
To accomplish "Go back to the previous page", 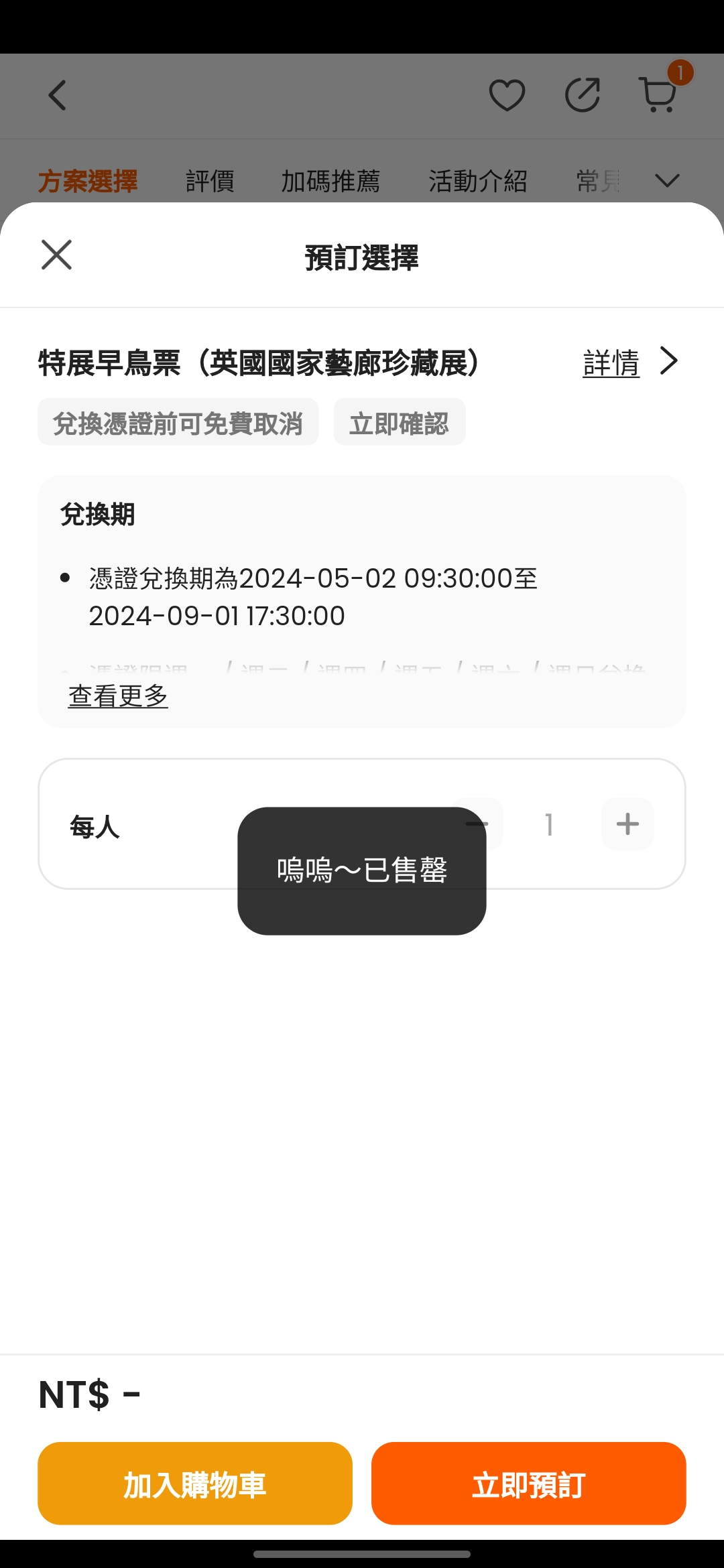I will (58, 95).
